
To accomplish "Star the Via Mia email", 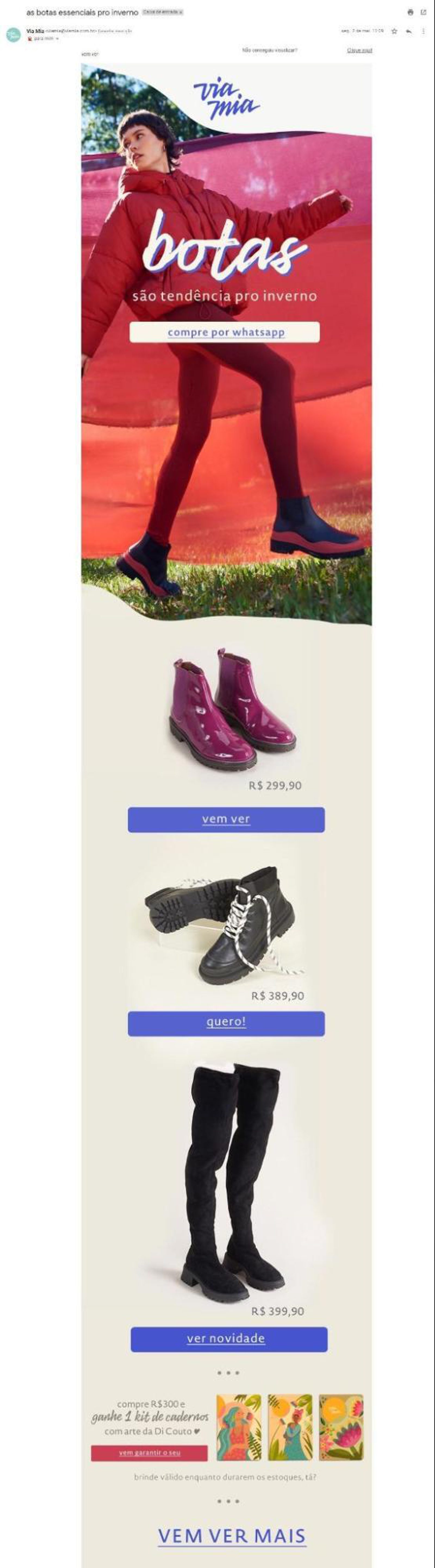I will click(394, 31).
